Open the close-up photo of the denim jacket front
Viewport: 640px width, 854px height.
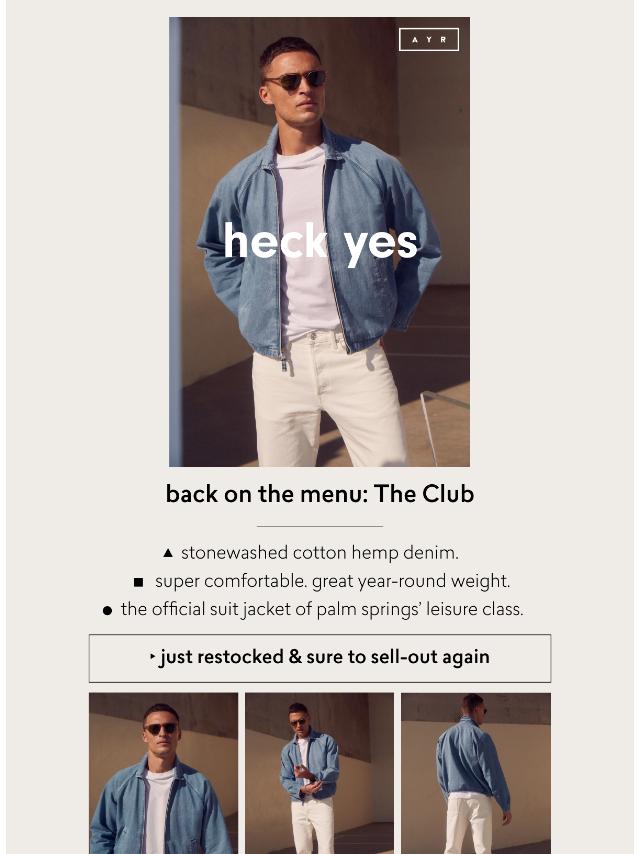(x=163, y=772)
